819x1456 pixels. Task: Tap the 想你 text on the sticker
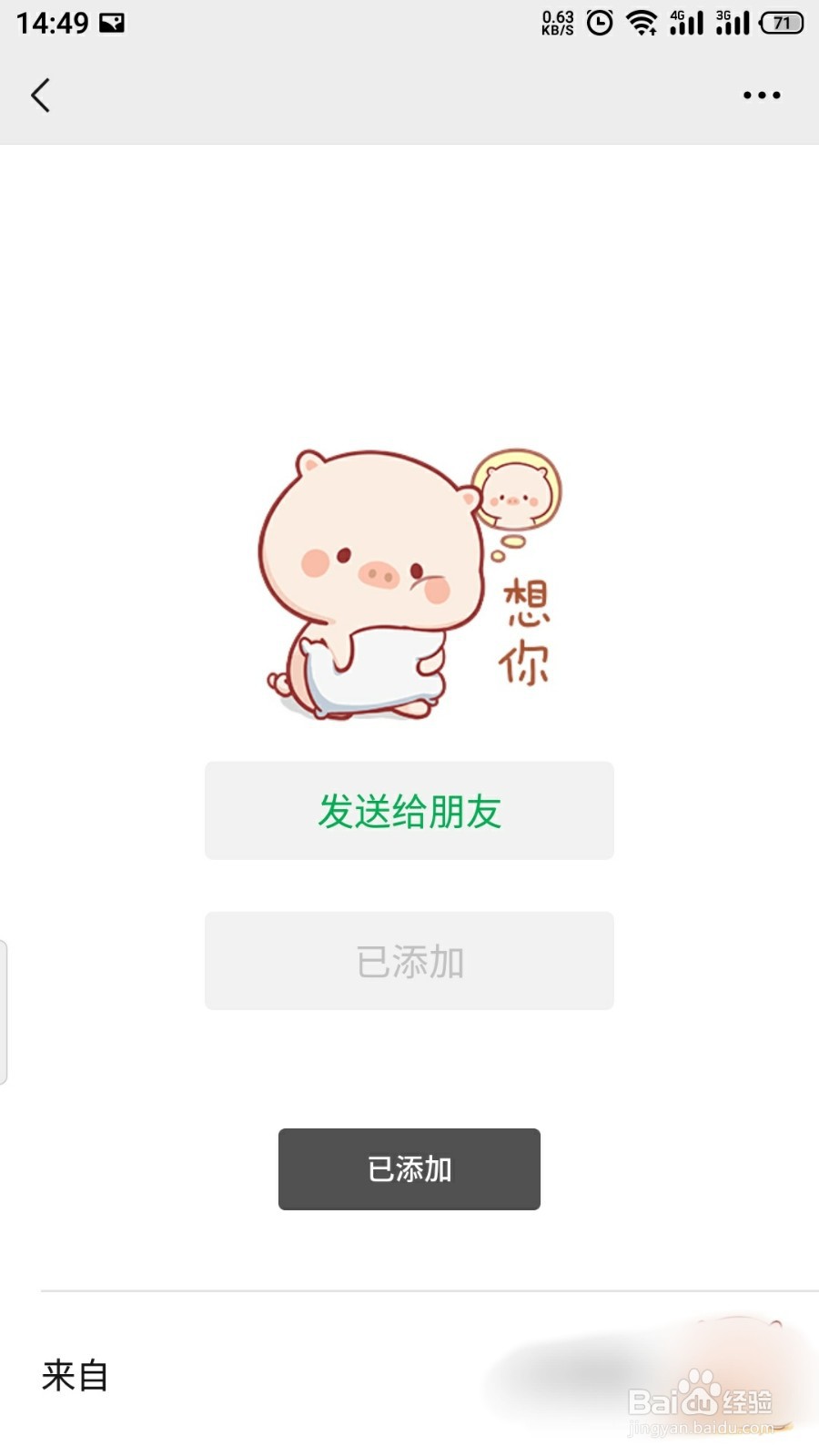pyautogui.click(x=525, y=632)
